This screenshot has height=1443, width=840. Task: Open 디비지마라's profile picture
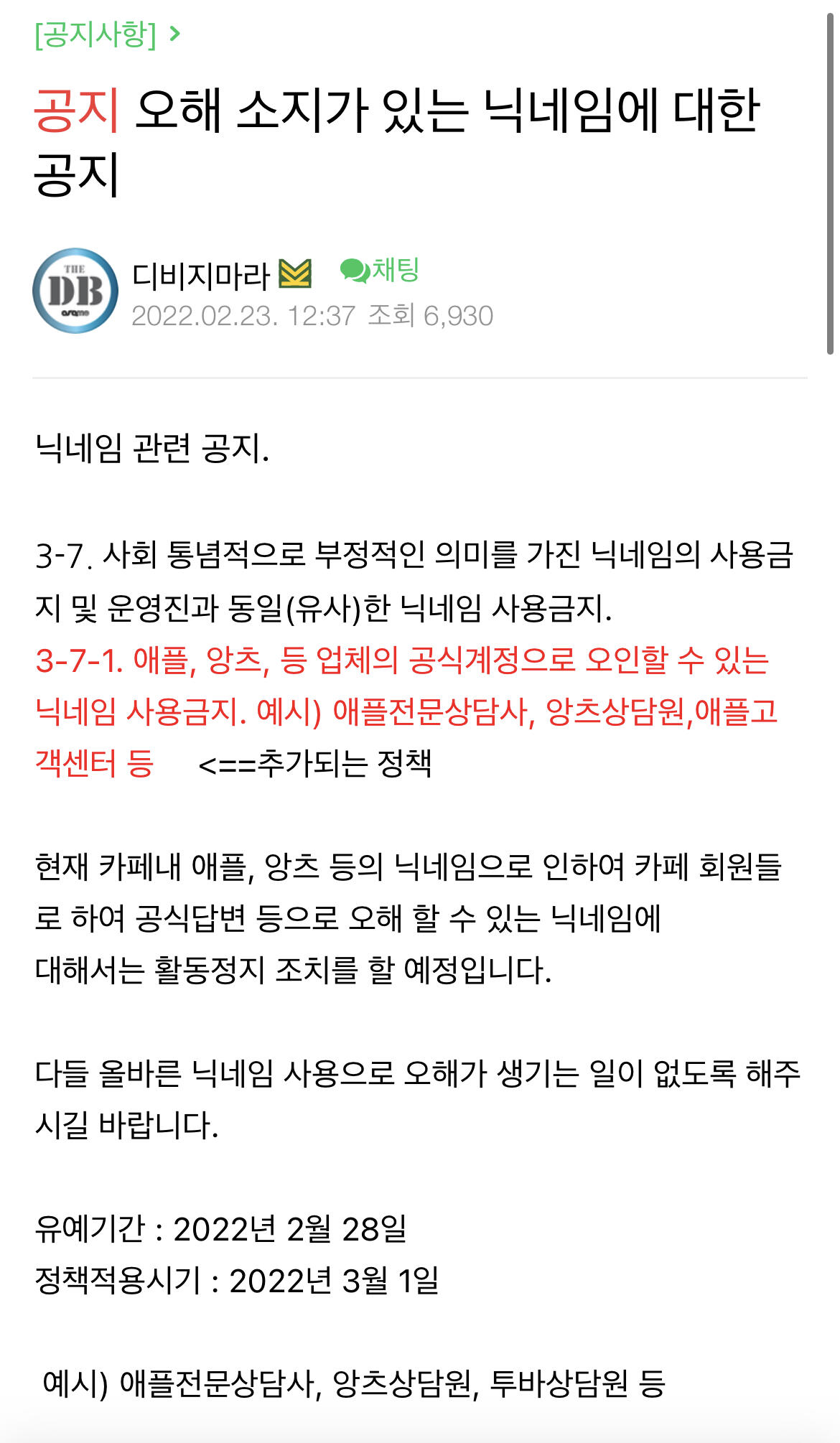(75, 291)
